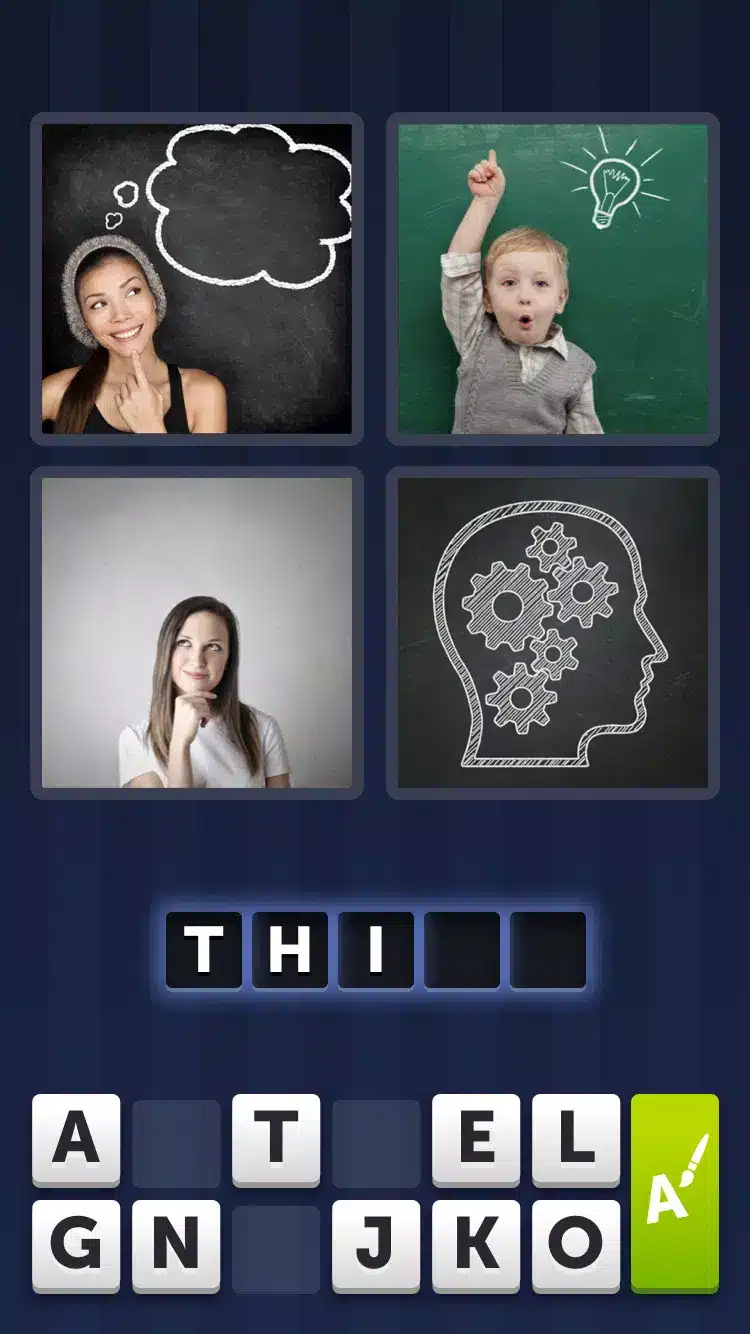
Task: Select the letter G tile
Action: tap(76, 1245)
